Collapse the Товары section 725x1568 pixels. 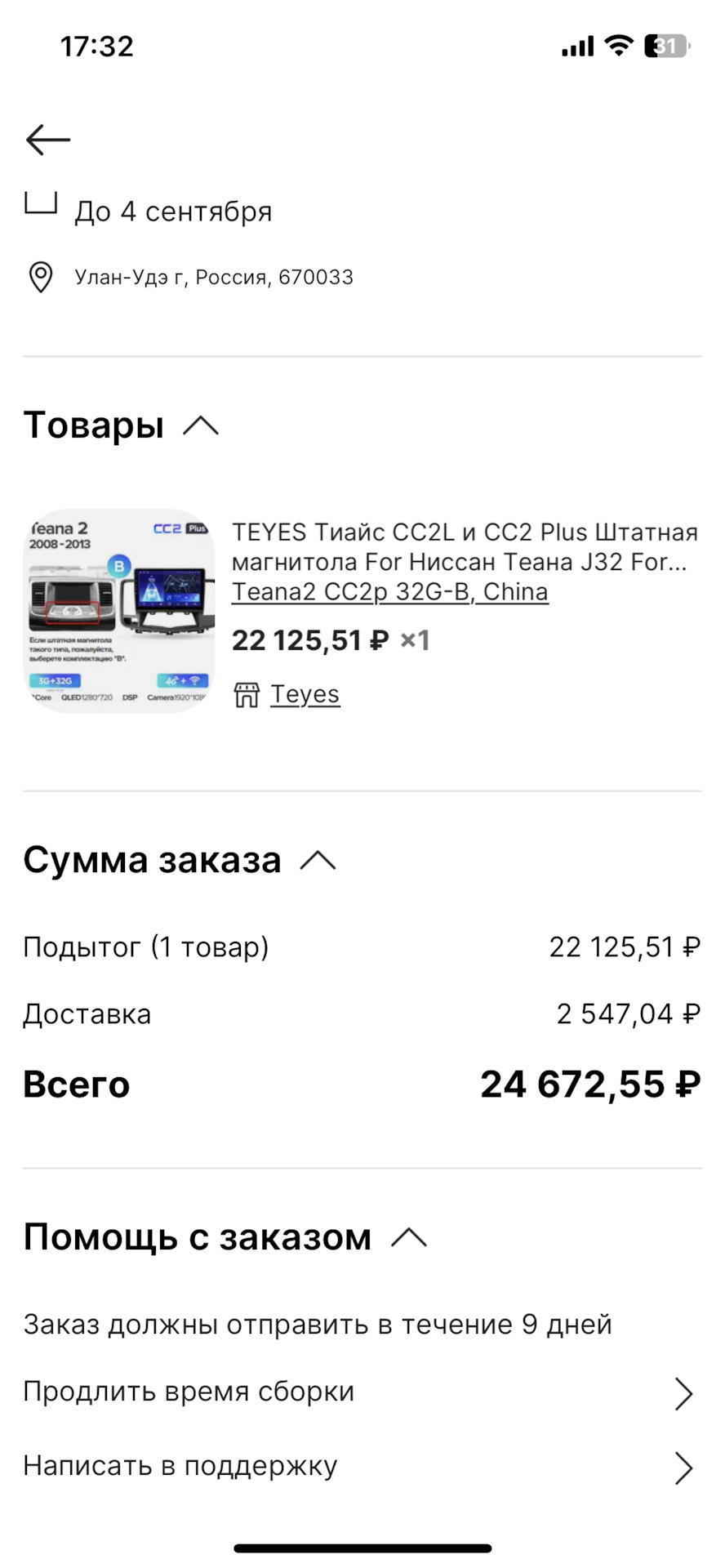coord(200,425)
